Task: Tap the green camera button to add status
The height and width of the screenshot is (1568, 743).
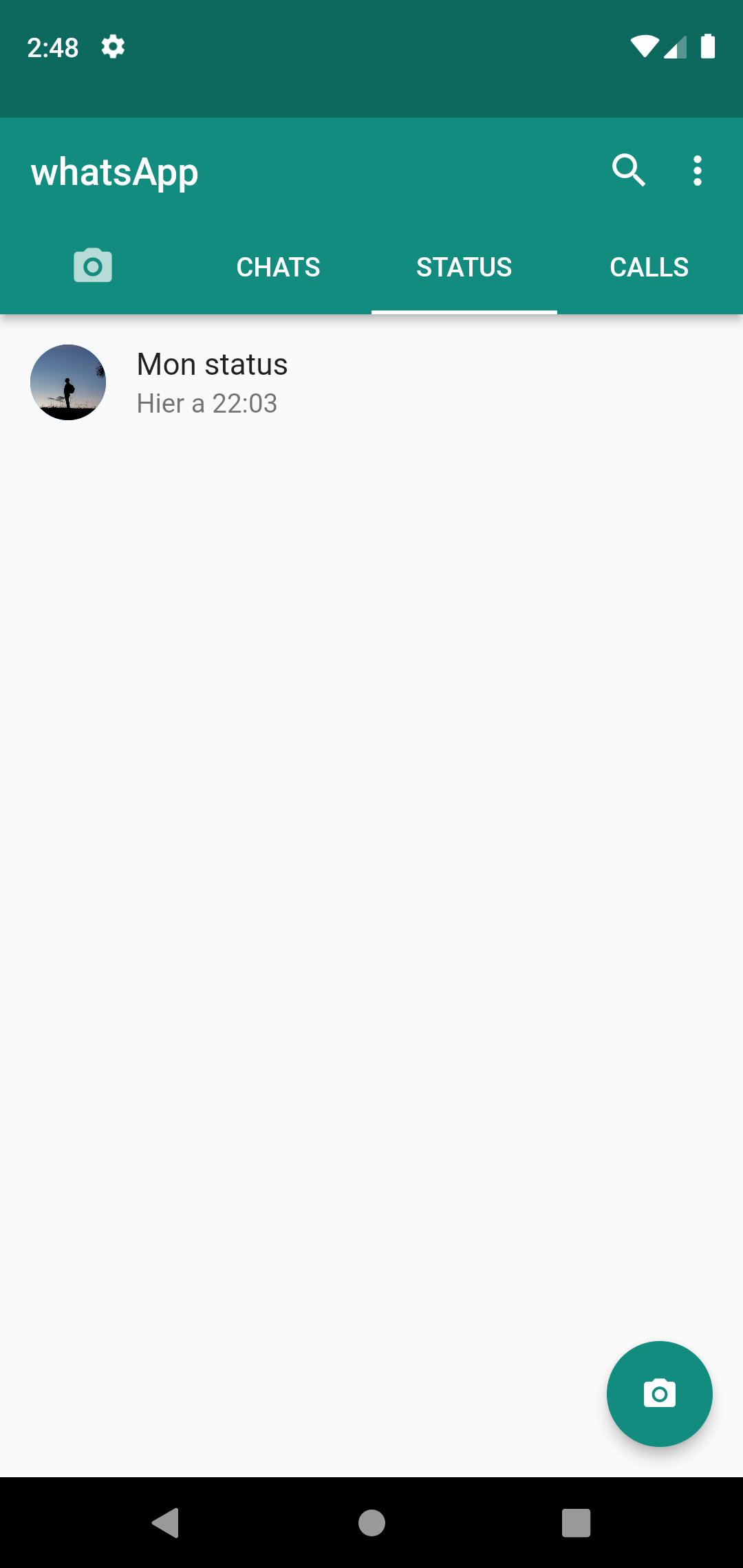Action: (659, 1393)
